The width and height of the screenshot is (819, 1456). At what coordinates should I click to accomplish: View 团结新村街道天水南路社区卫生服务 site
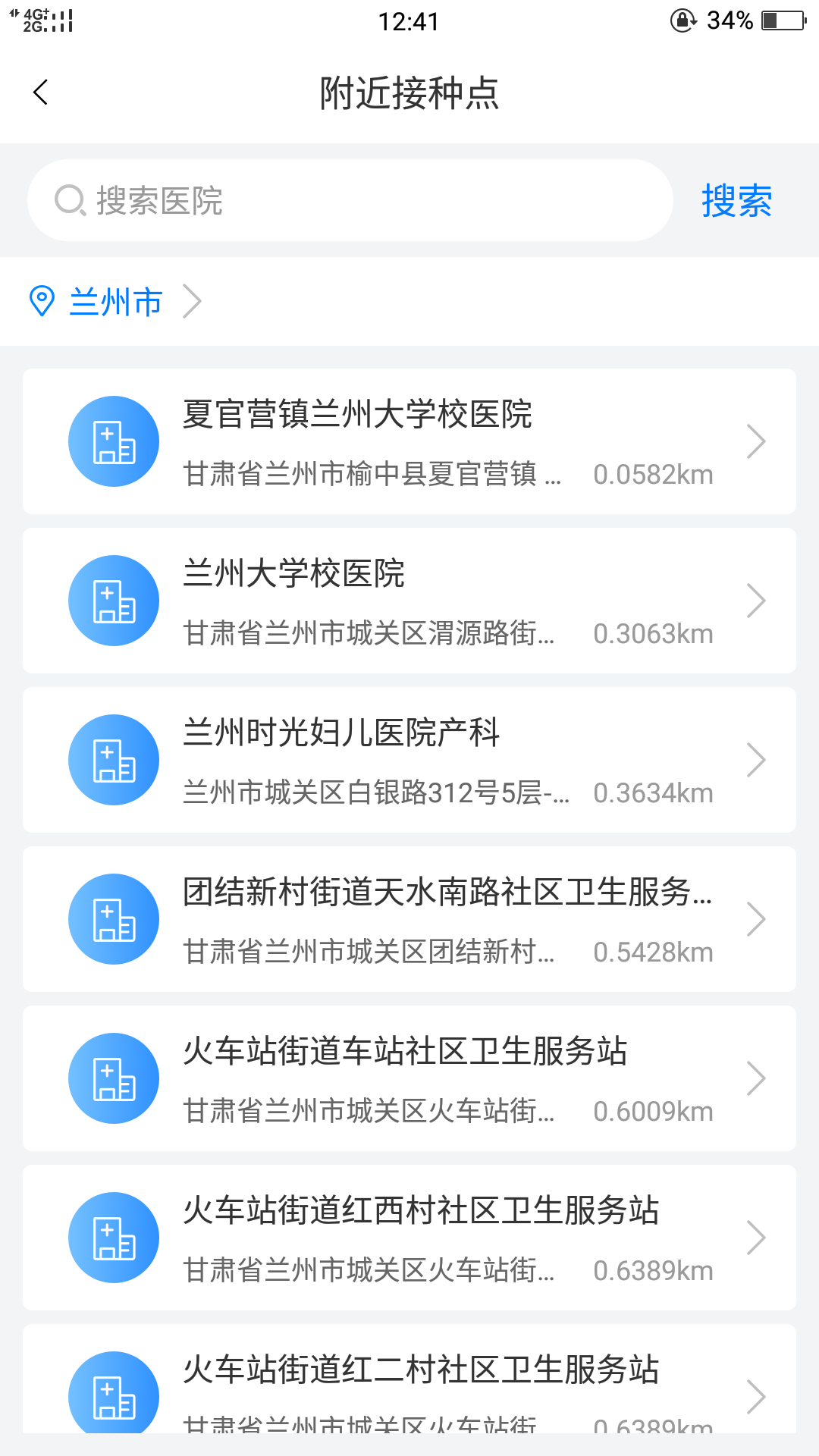tap(409, 919)
